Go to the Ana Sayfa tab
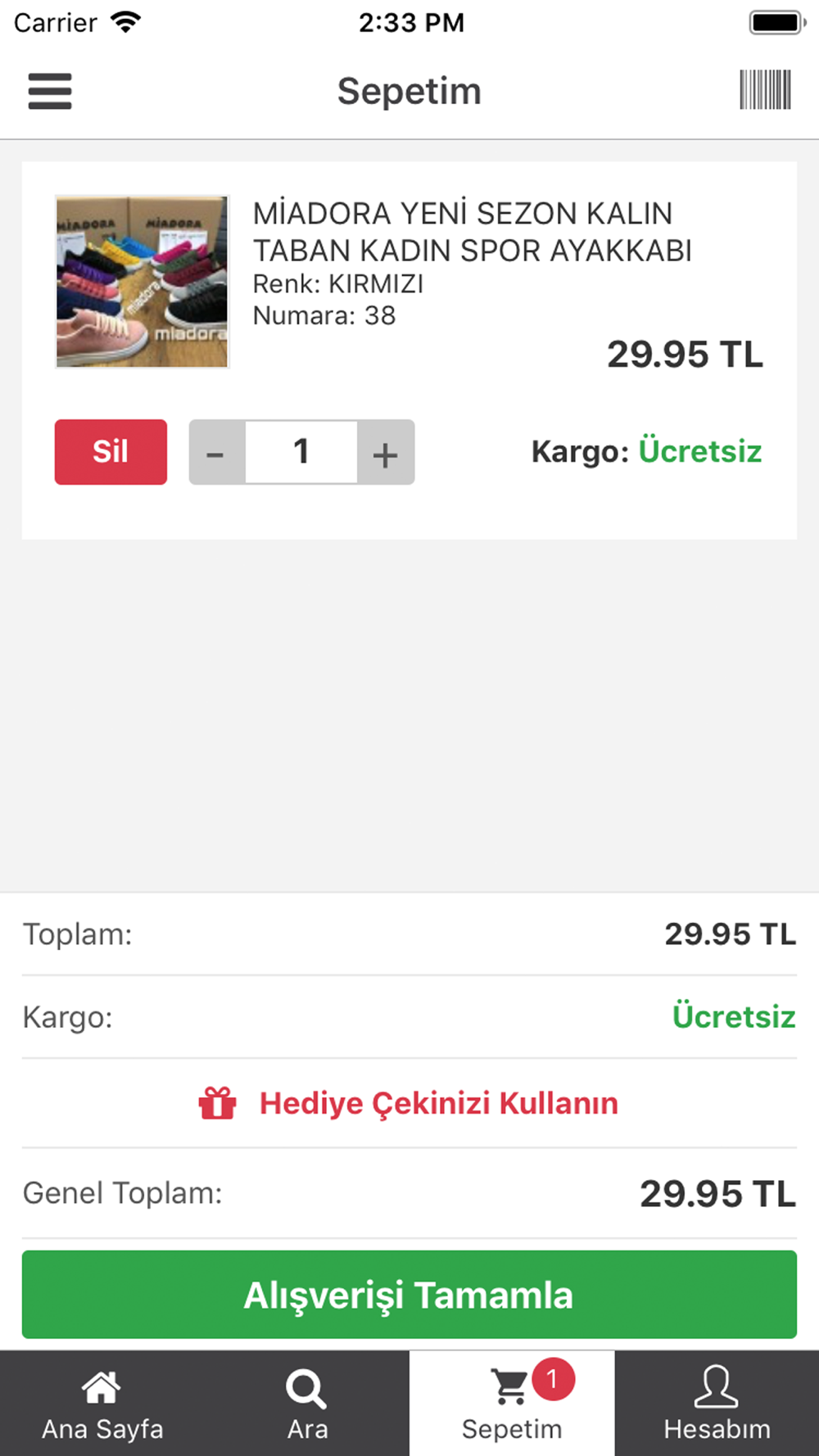Screen dimensions: 819x1456 coord(102,1404)
